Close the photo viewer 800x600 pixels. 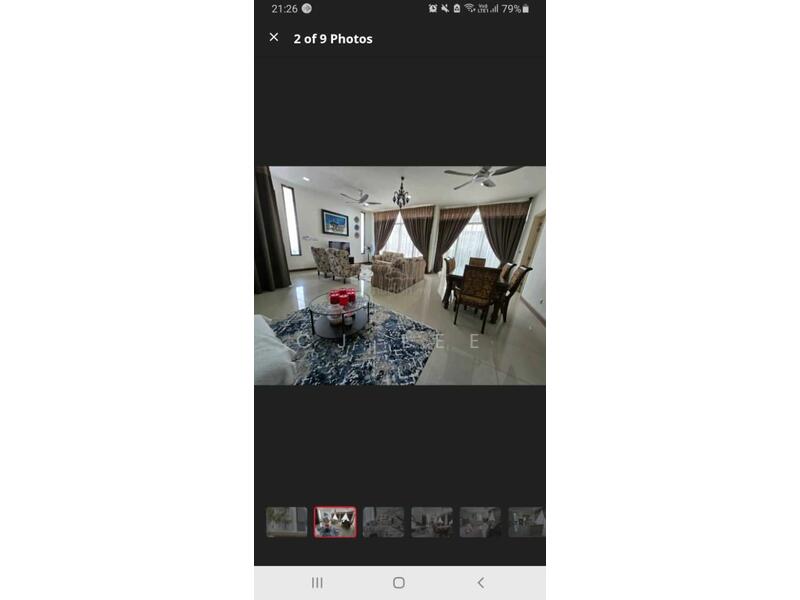[274, 38]
